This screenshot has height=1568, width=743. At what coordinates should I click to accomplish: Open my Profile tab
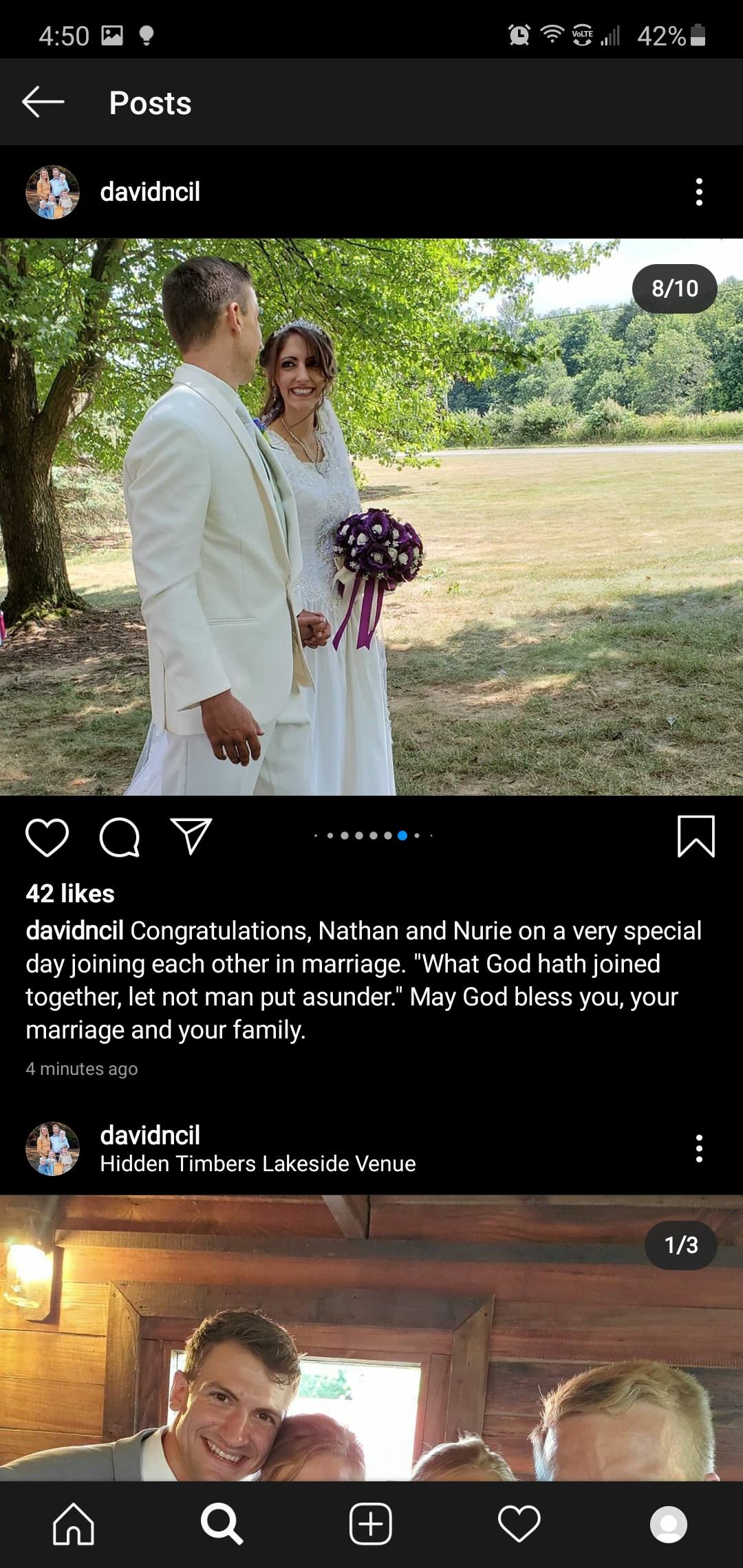pos(669,1524)
